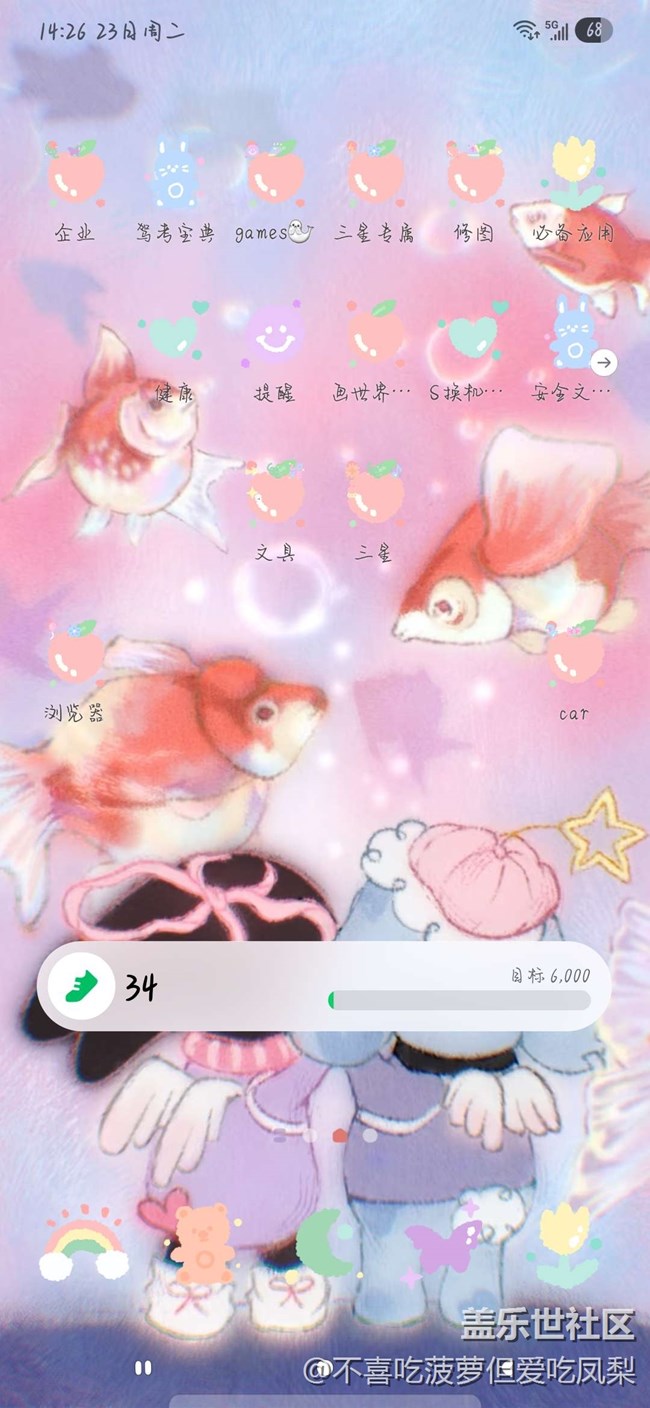Launch the 健康 app
This screenshot has height=1408, width=650.
coord(174,335)
